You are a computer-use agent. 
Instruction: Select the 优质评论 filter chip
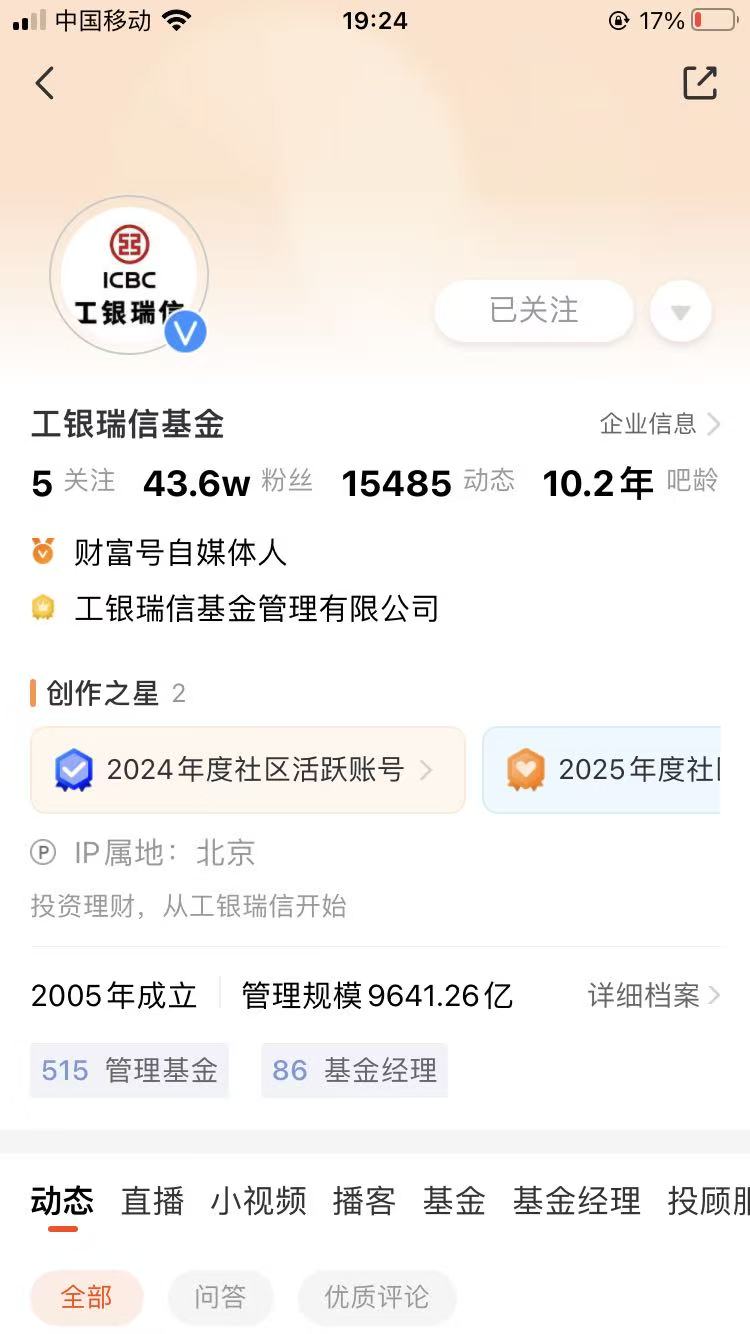[x=377, y=1297]
